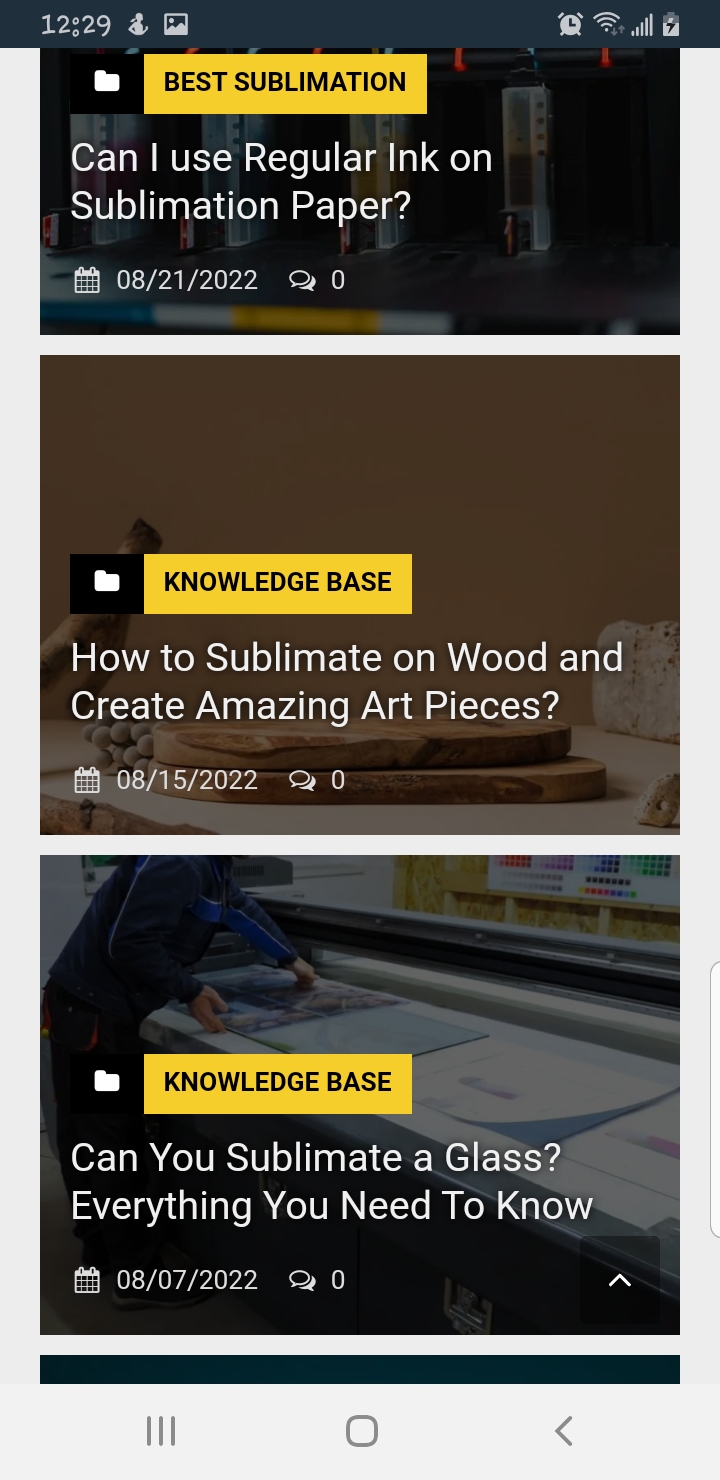The width and height of the screenshot is (720, 1480).
Task: Open KNOWLEDGE BASE tag above the Wood article
Action: [x=277, y=583]
